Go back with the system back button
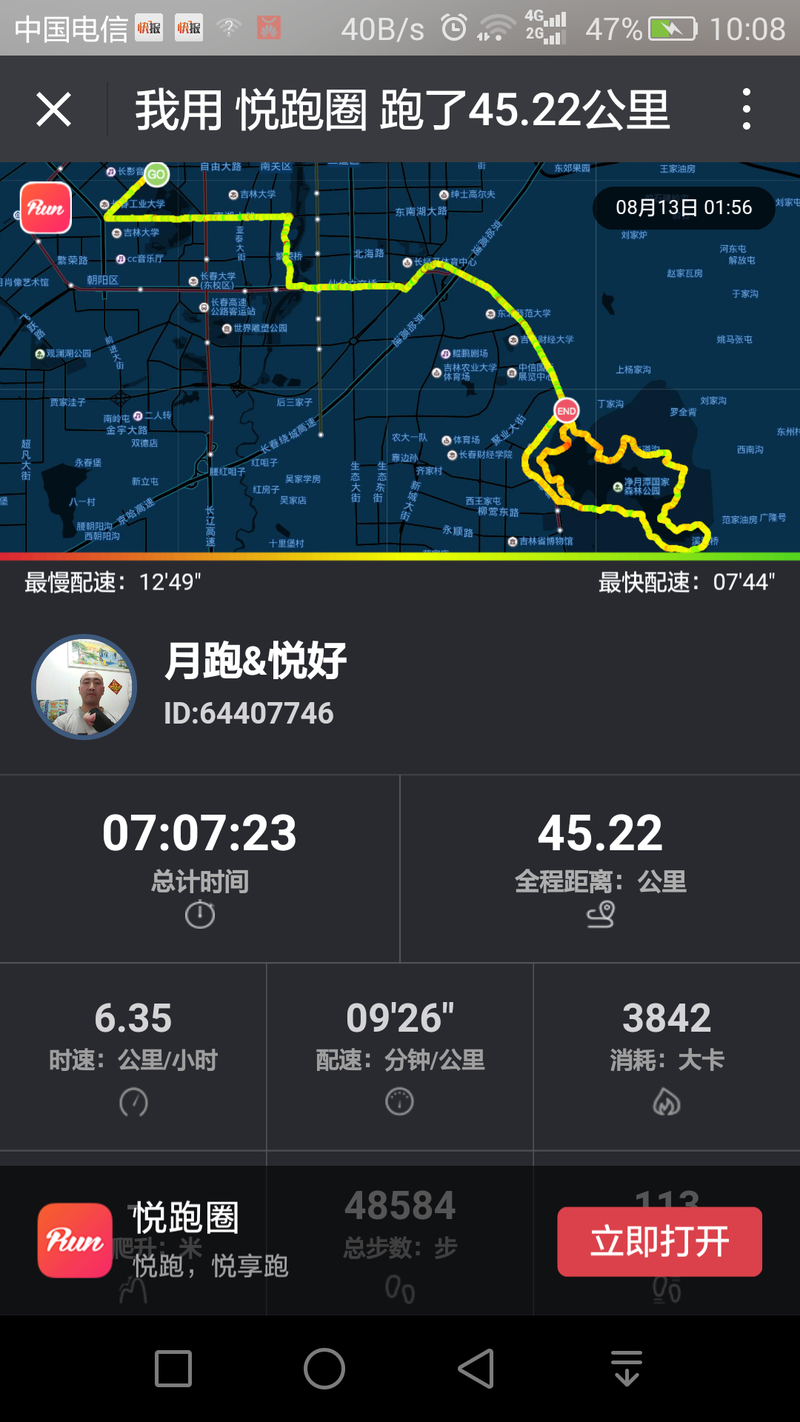800x1422 pixels. [x=475, y=1368]
